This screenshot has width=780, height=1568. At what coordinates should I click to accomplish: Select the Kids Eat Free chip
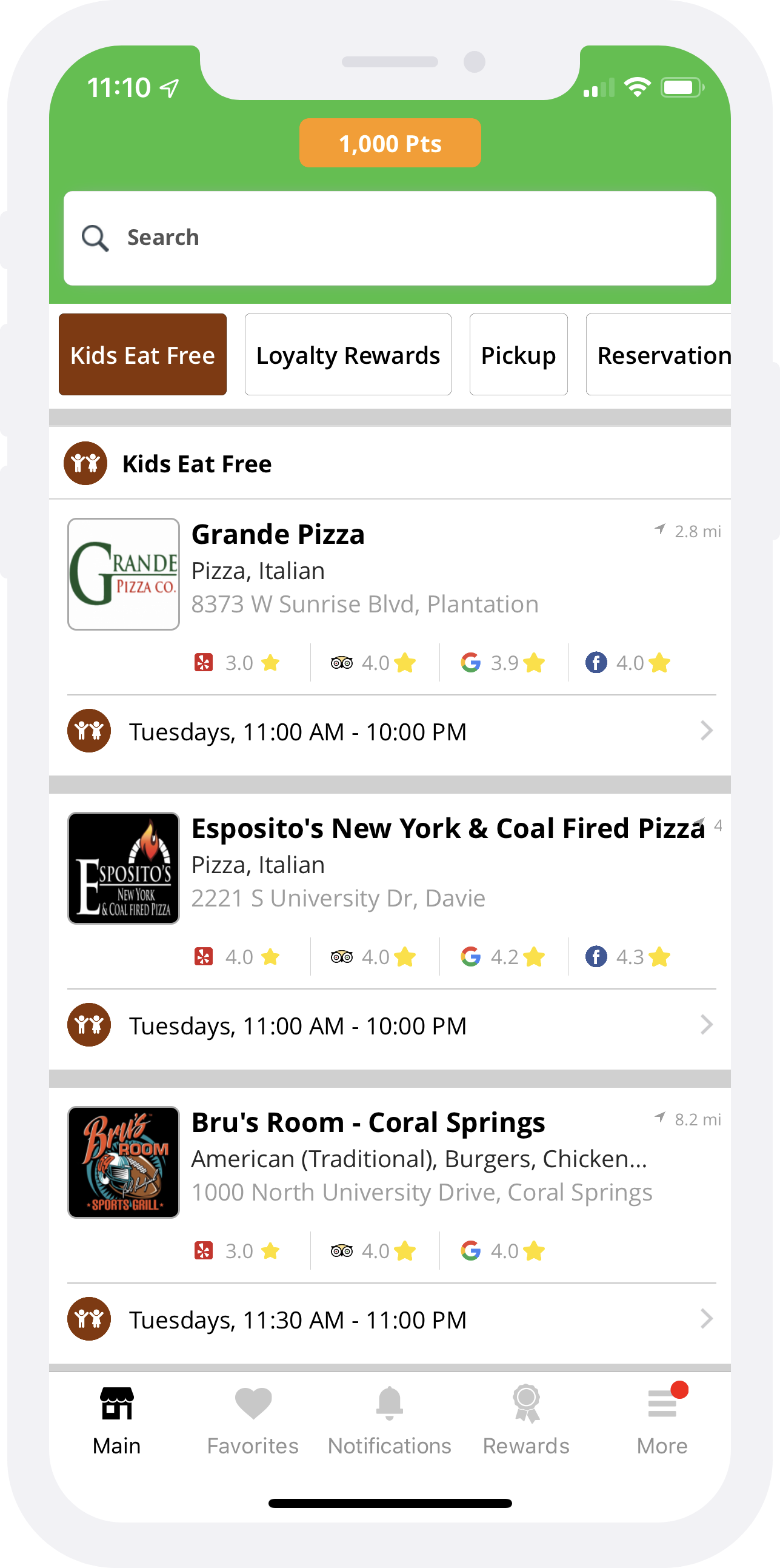pyautogui.click(x=142, y=355)
